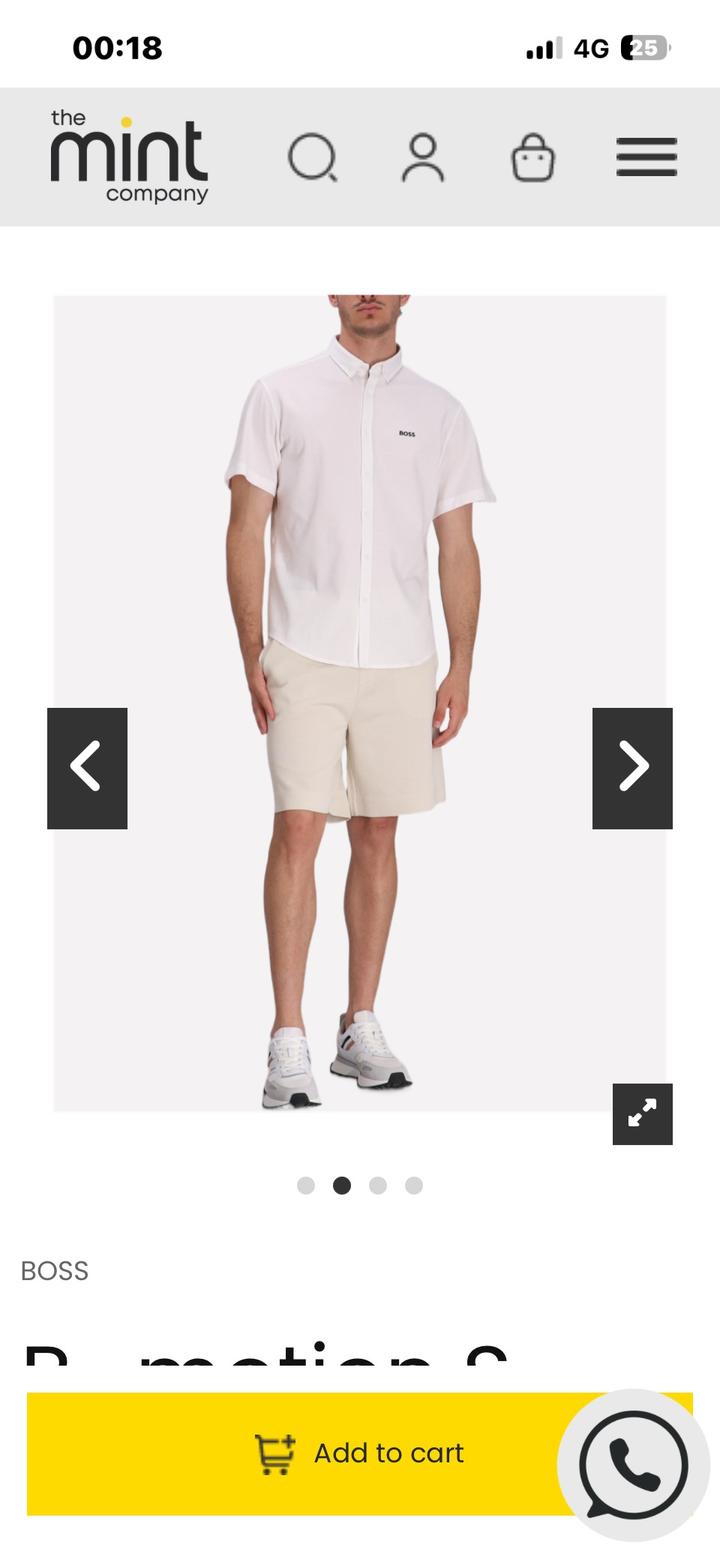Open the WhatsApp chat bubble

pyautogui.click(x=634, y=1464)
